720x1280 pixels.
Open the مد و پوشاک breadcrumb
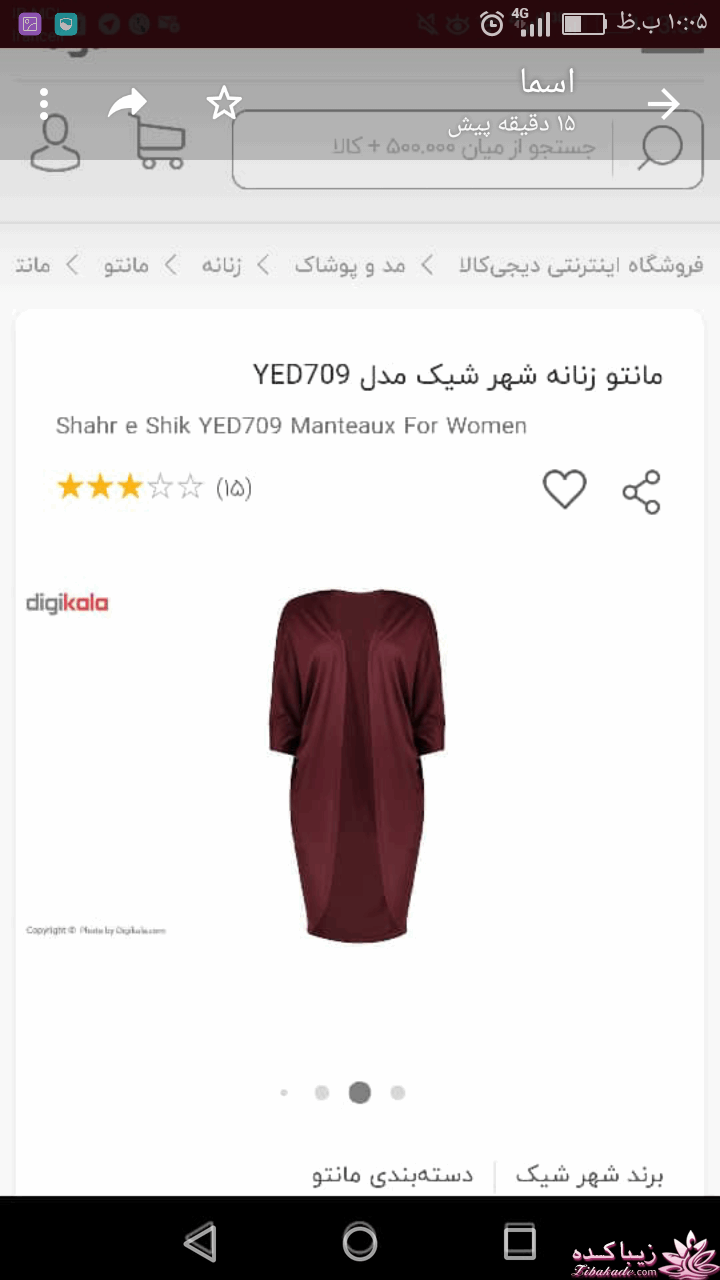point(349,265)
